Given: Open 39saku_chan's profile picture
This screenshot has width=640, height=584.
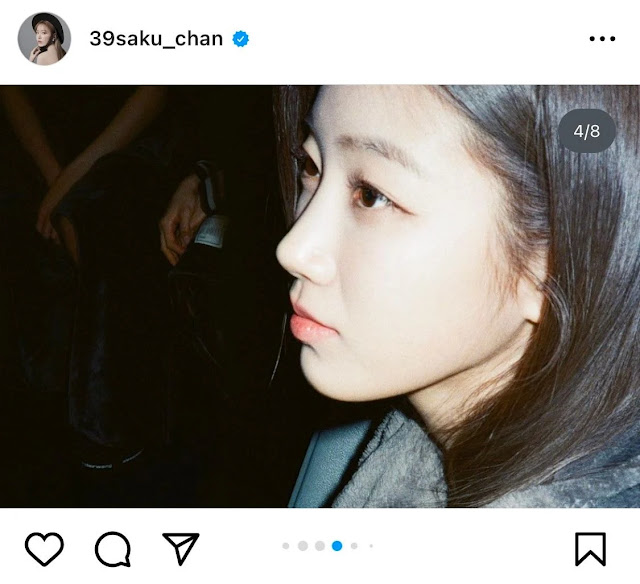Looking at the screenshot, I should [44, 39].
